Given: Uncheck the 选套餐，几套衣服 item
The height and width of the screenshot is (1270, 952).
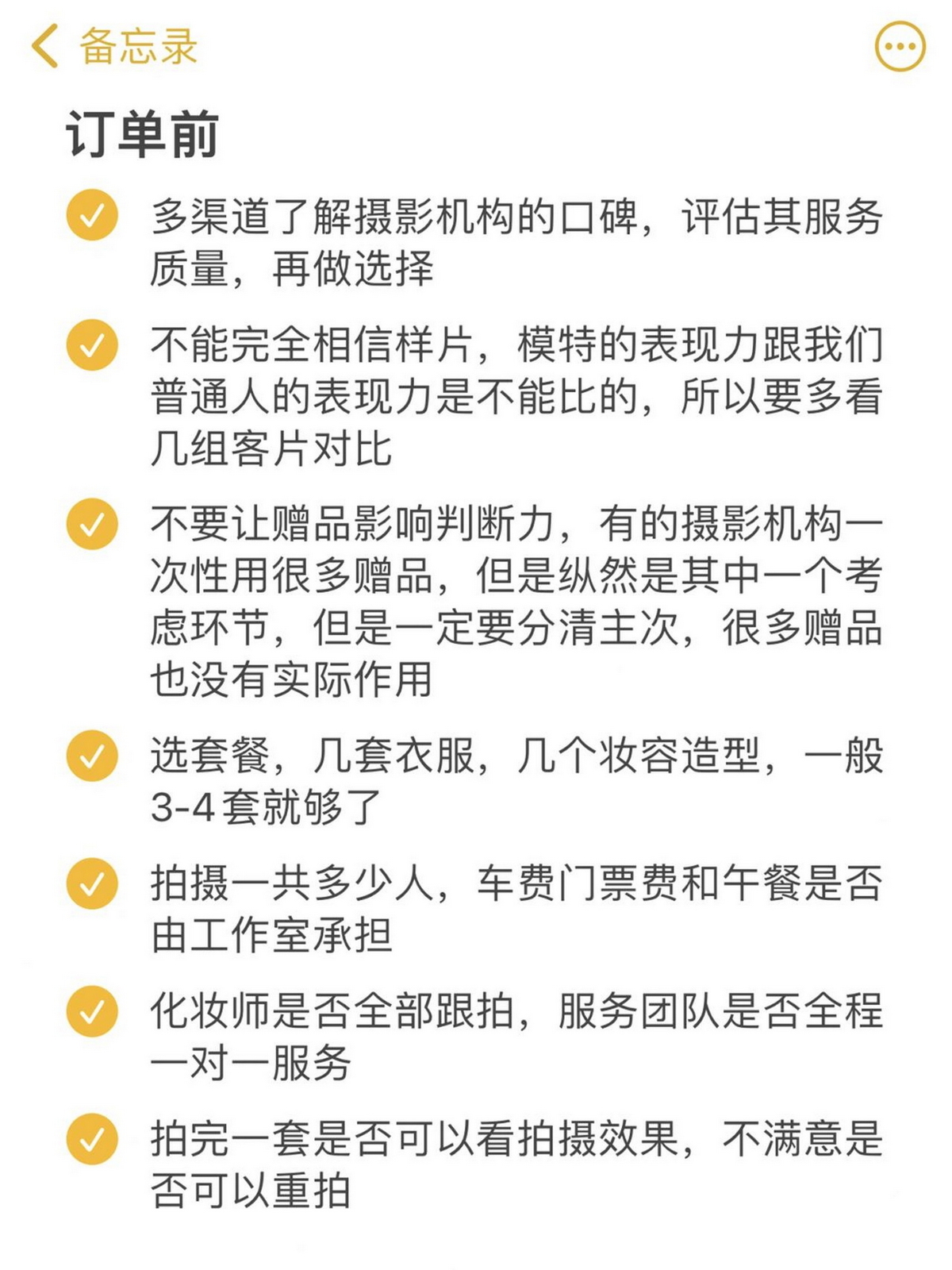Looking at the screenshot, I should [x=93, y=755].
